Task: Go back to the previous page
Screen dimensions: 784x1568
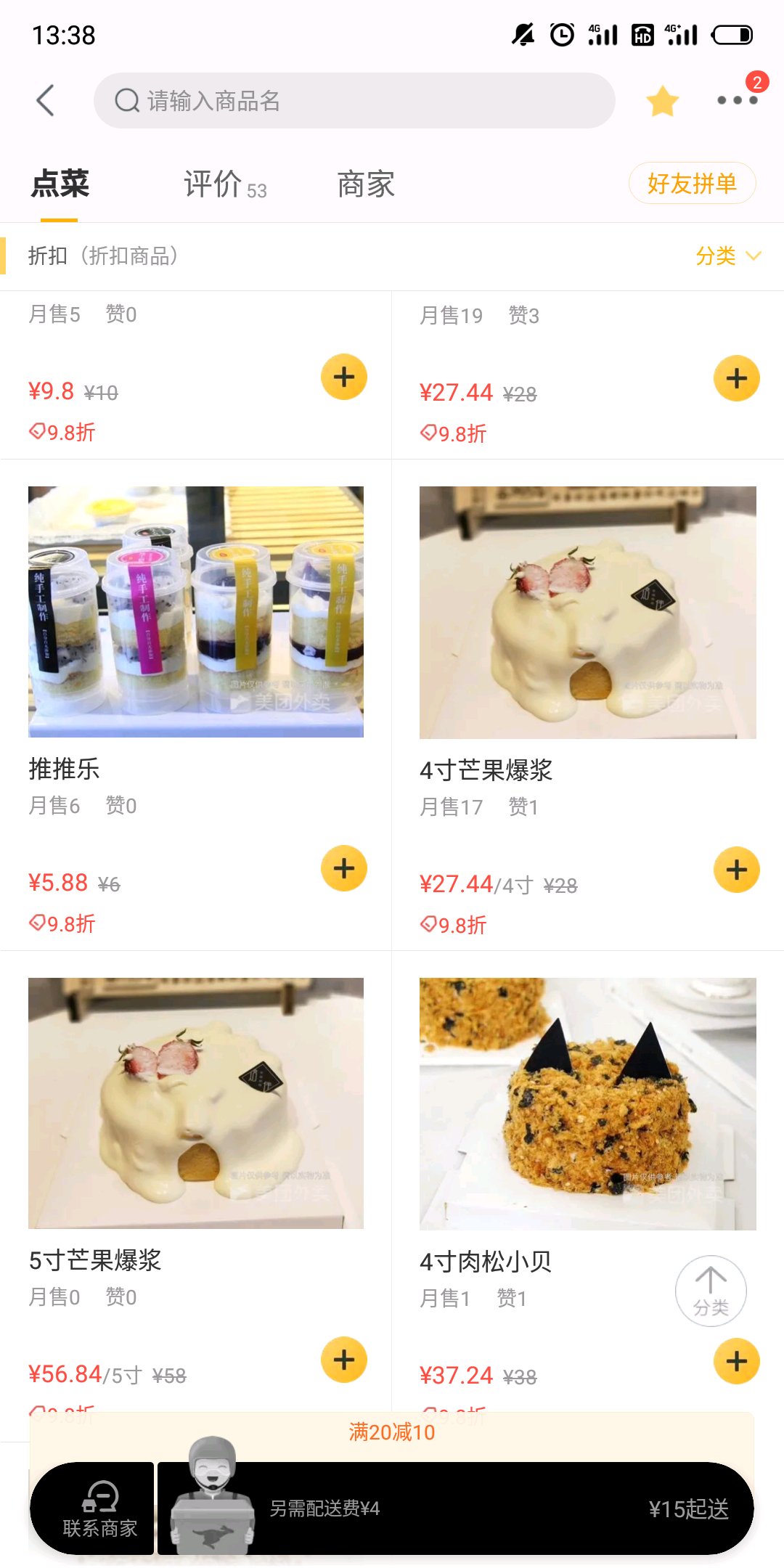Action: (45, 100)
